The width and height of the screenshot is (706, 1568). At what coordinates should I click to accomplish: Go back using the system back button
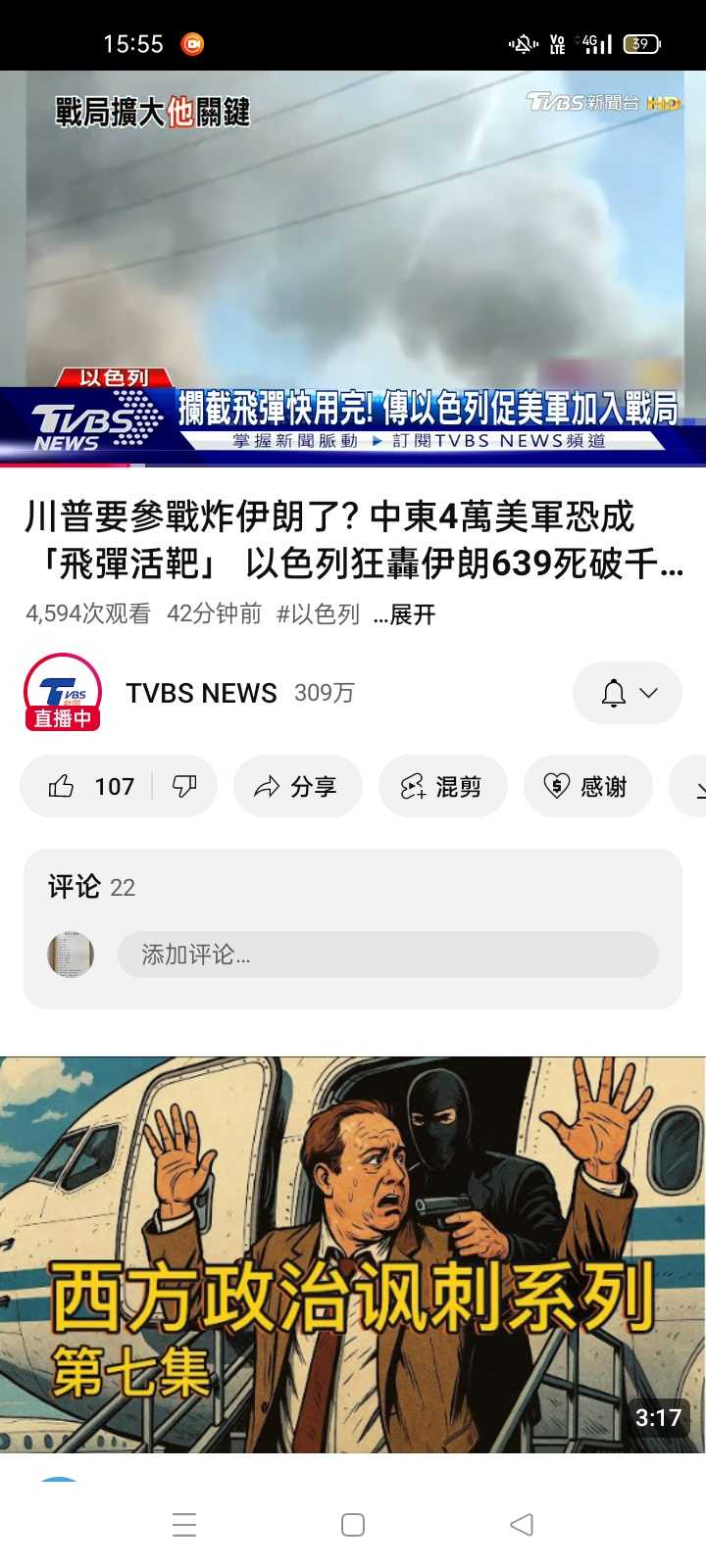[x=522, y=1525]
